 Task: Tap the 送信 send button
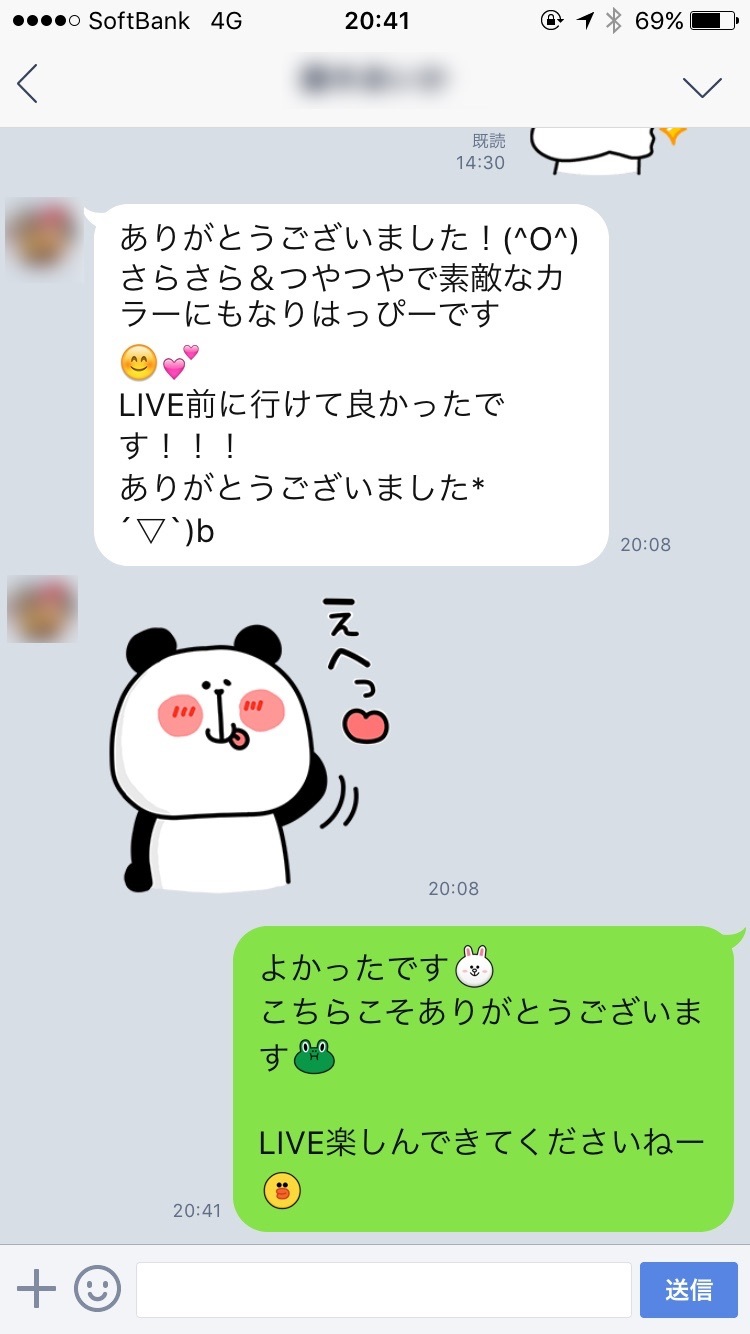coord(688,1289)
